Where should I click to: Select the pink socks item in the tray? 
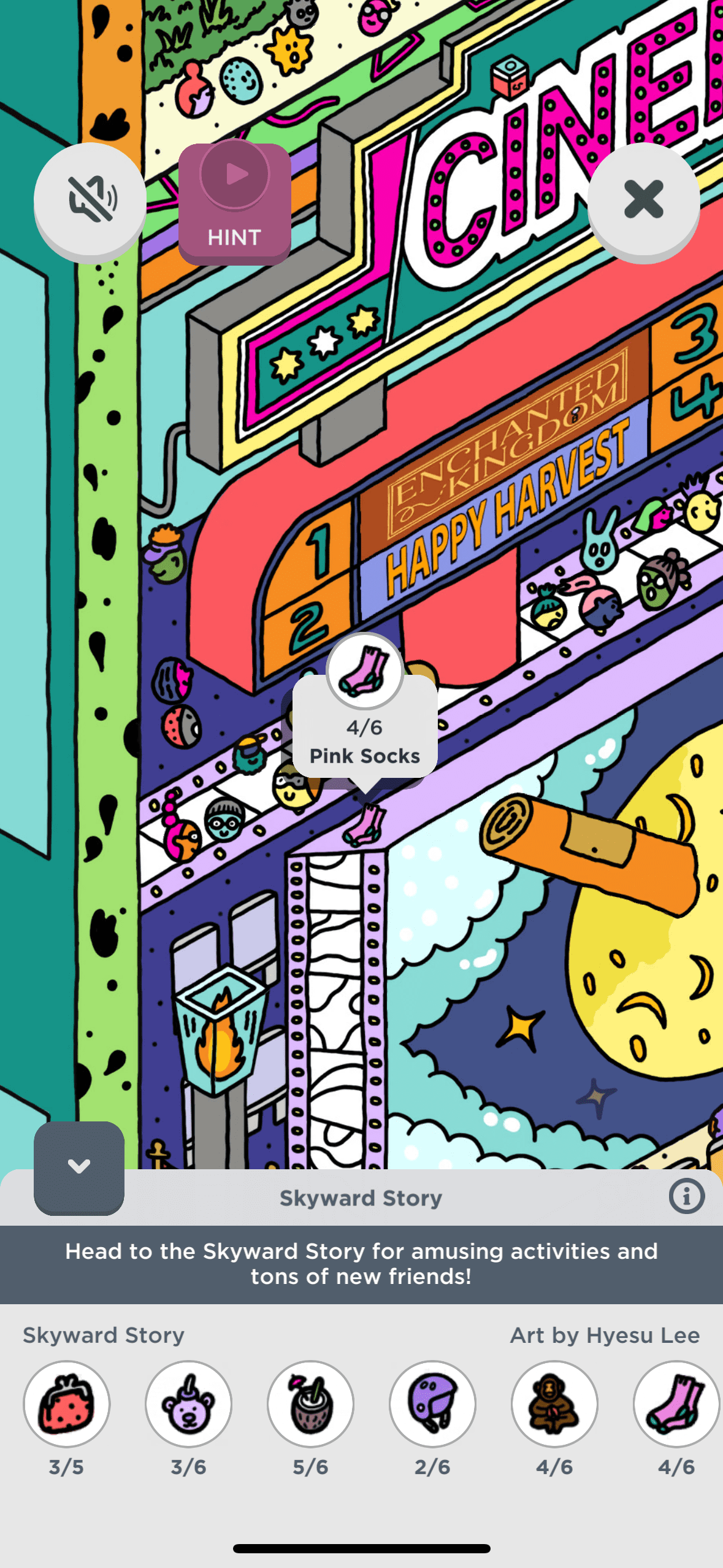pyautogui.click(x=676, y=1404)
